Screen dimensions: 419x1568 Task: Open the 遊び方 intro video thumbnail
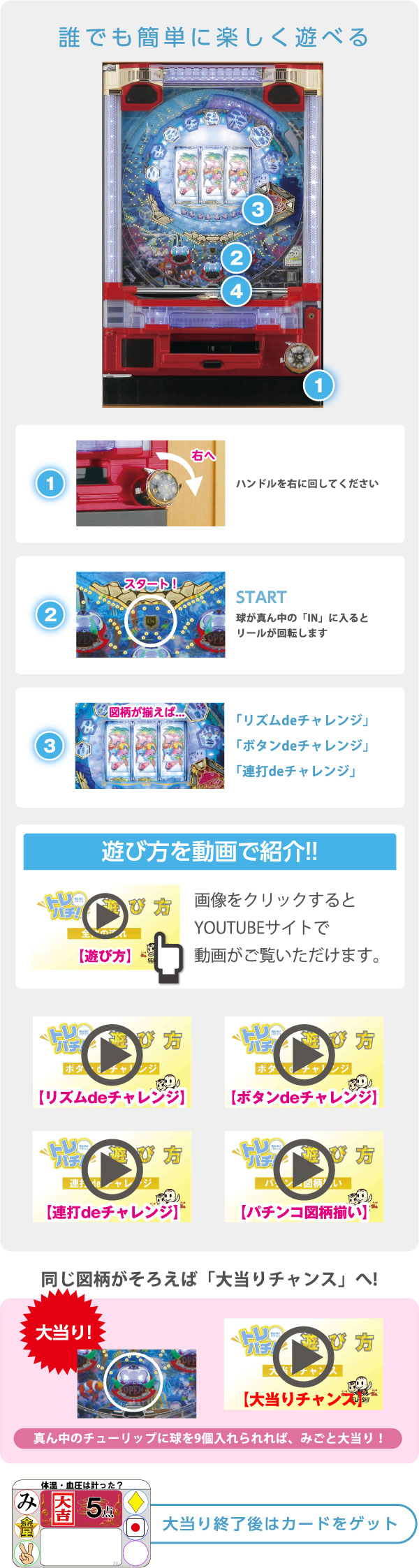[105, 926]
